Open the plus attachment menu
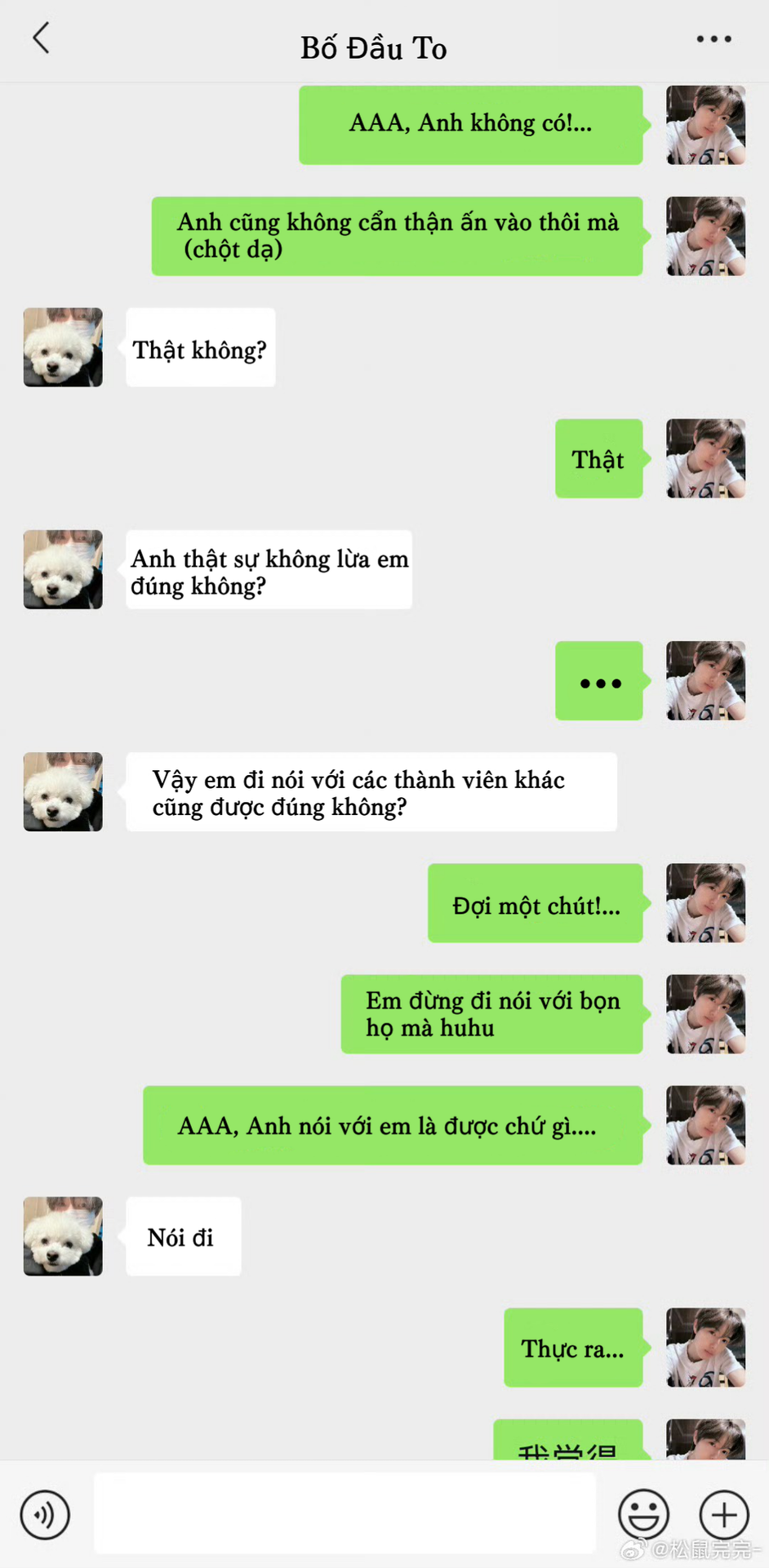 pos(724,1515)
